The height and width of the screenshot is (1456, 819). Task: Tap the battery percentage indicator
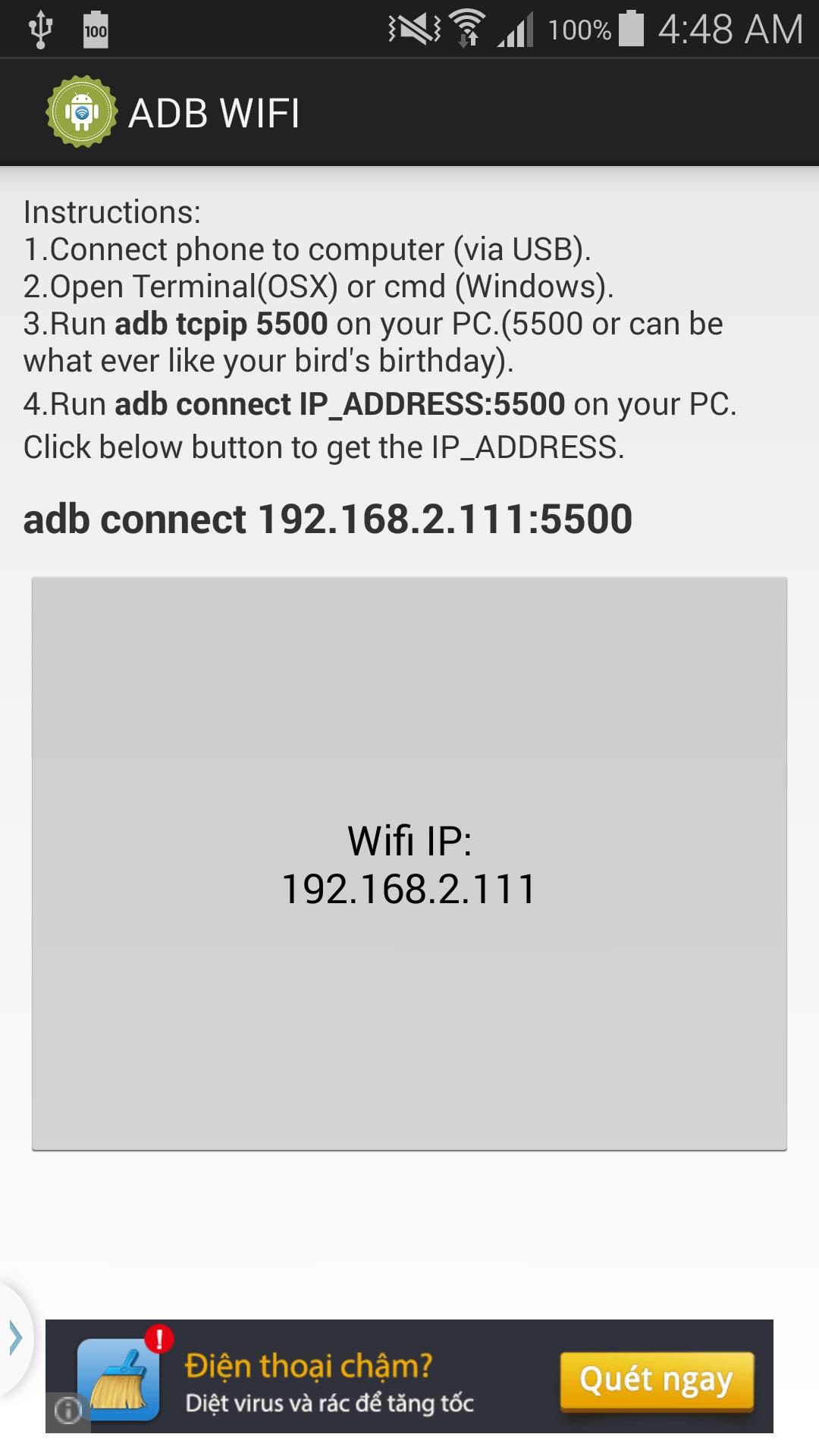pyautogui.click(x=581, y=29)
